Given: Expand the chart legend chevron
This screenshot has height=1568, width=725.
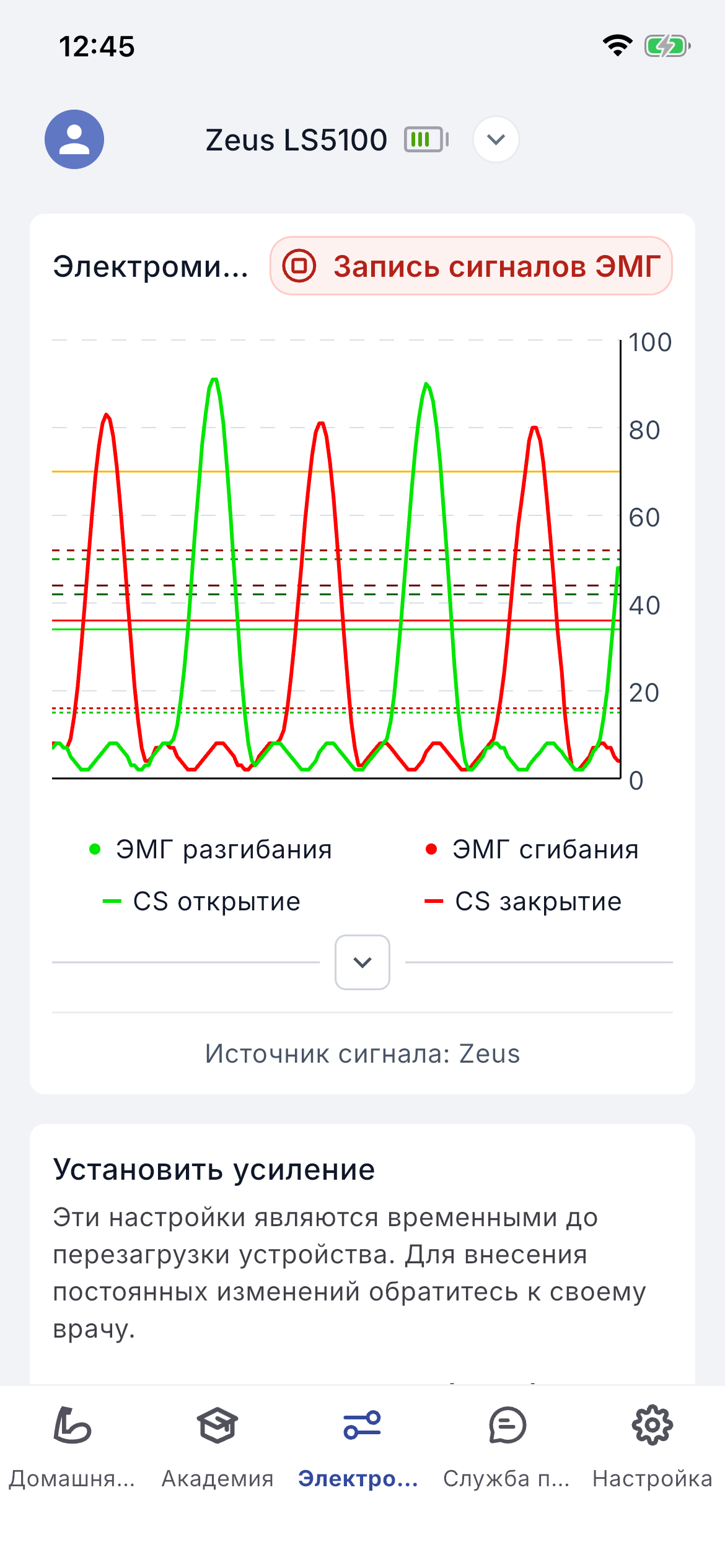Looking at the screenshot, I should coord(362,962).
